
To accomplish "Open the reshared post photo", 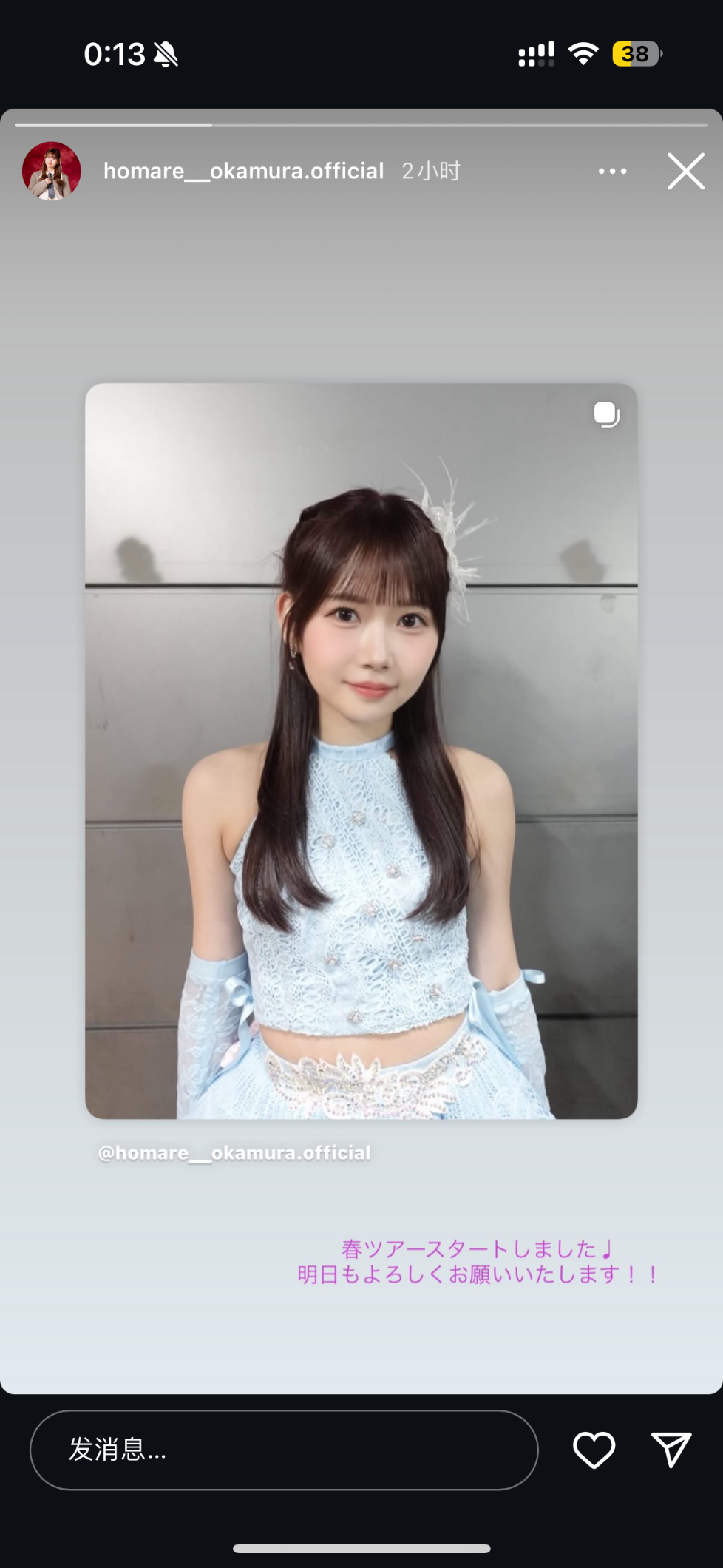I will pyautogui.click(x=361, y=750).
